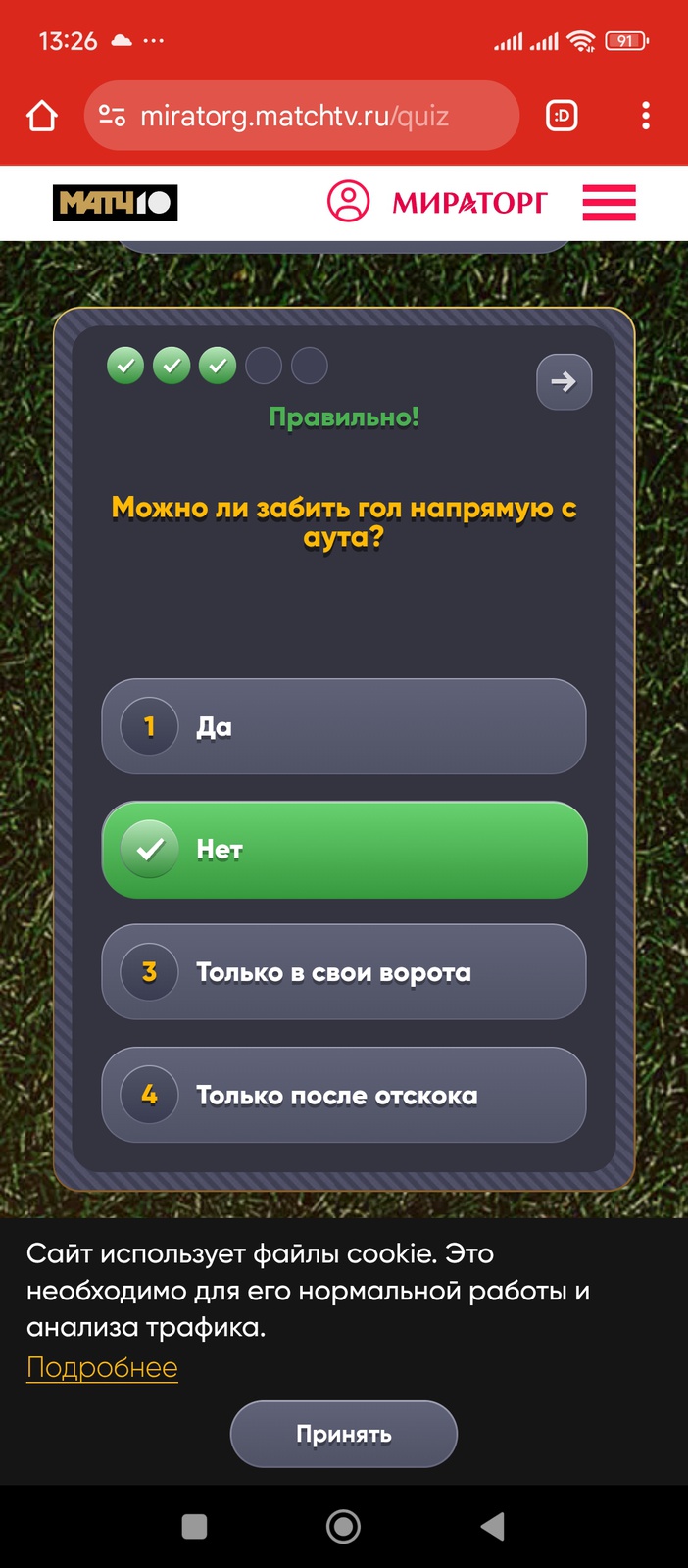Select answer 'Нет'
Screen dimensions: 688x1568
tap(344, 850)
